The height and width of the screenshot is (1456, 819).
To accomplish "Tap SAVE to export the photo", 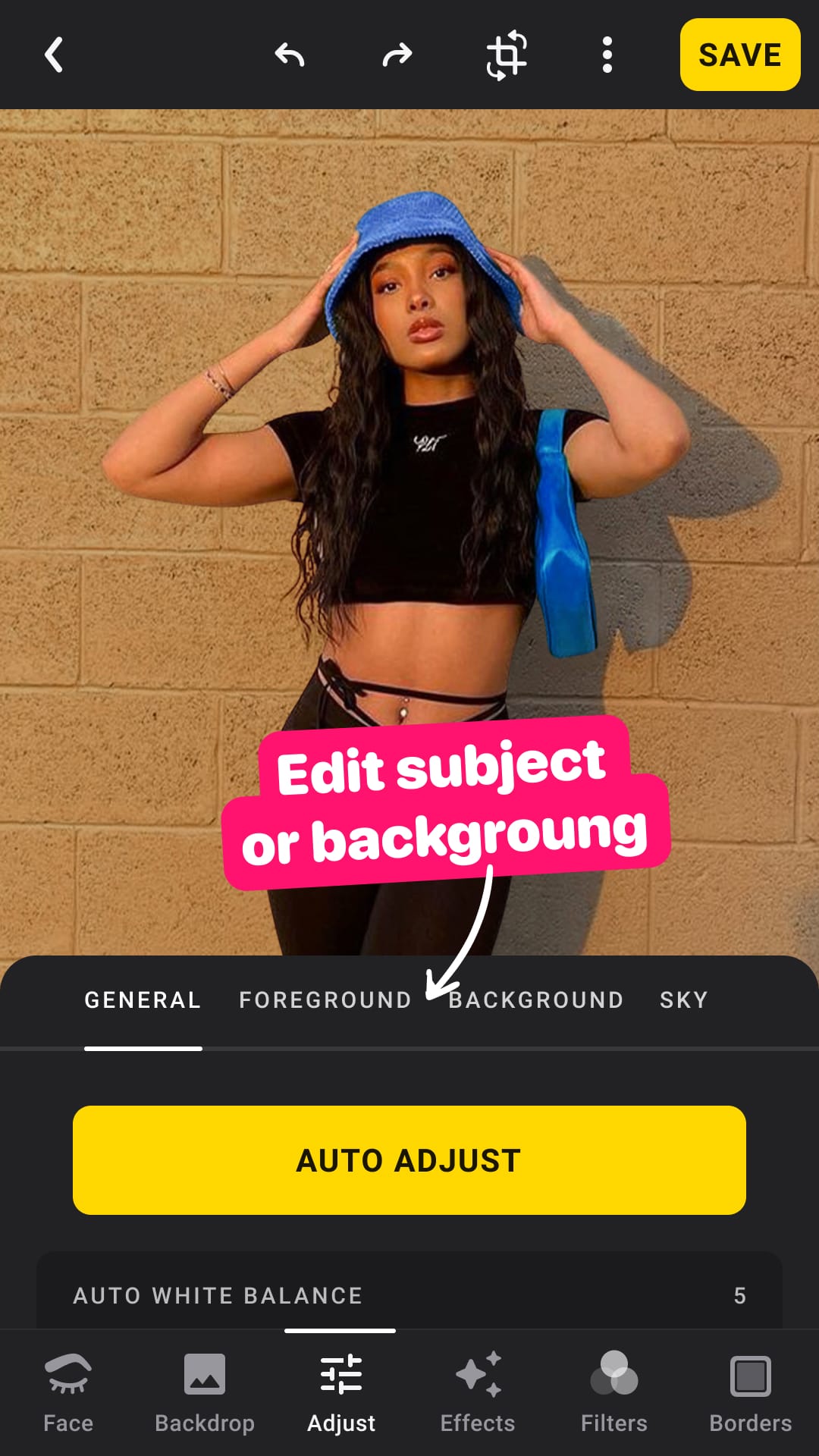I will point(739,55).
